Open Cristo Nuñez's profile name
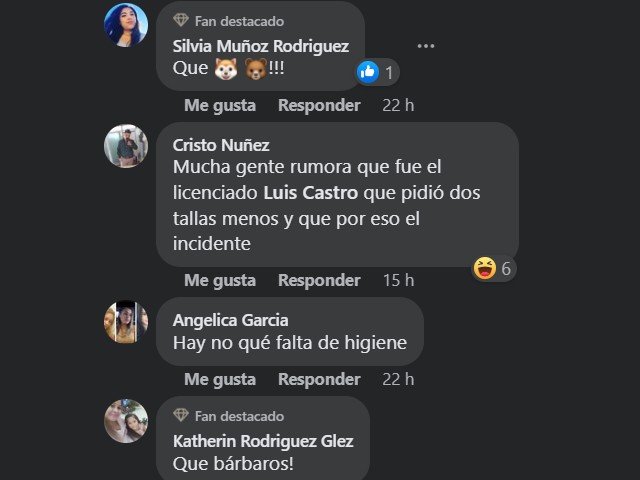 (221, 145)
